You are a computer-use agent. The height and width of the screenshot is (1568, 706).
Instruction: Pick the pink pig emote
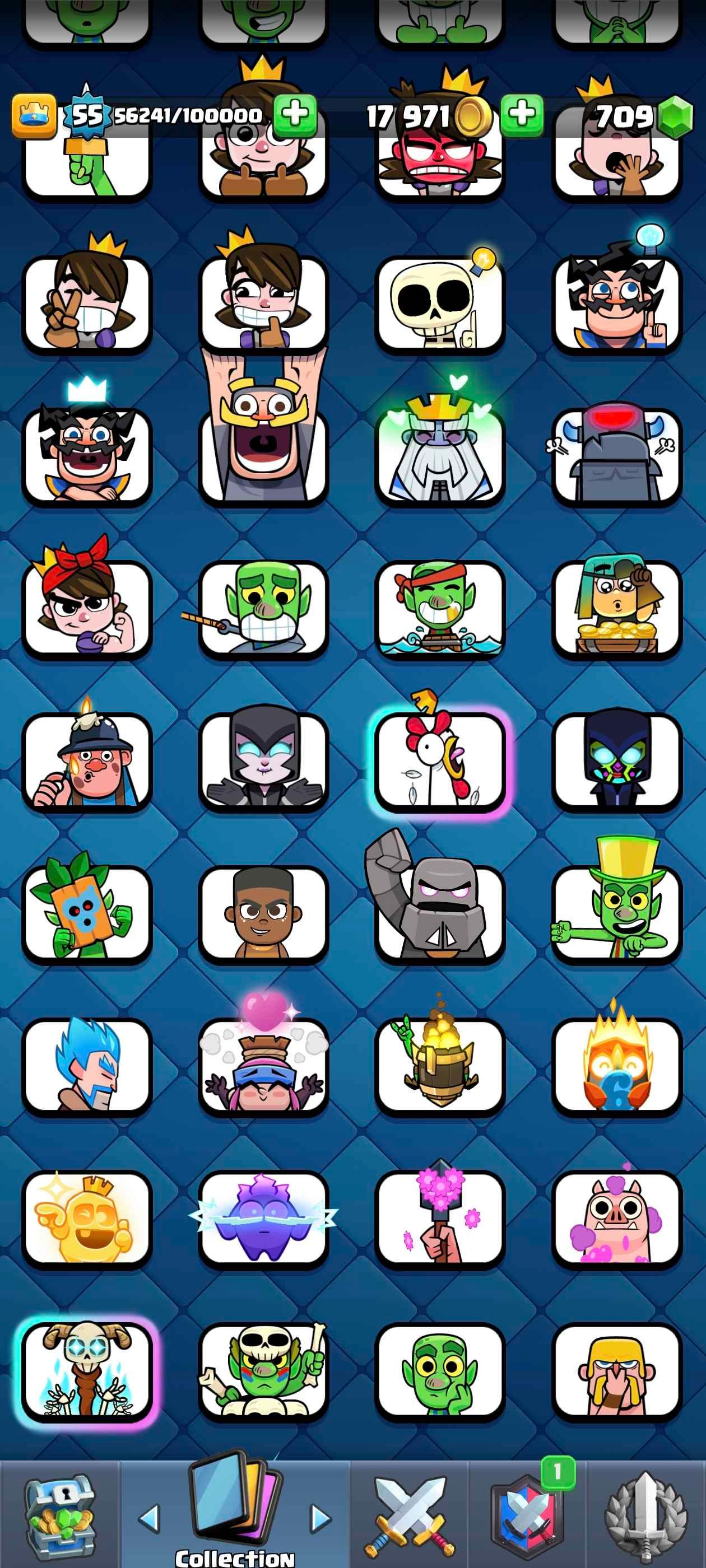tap(616, 1217)
